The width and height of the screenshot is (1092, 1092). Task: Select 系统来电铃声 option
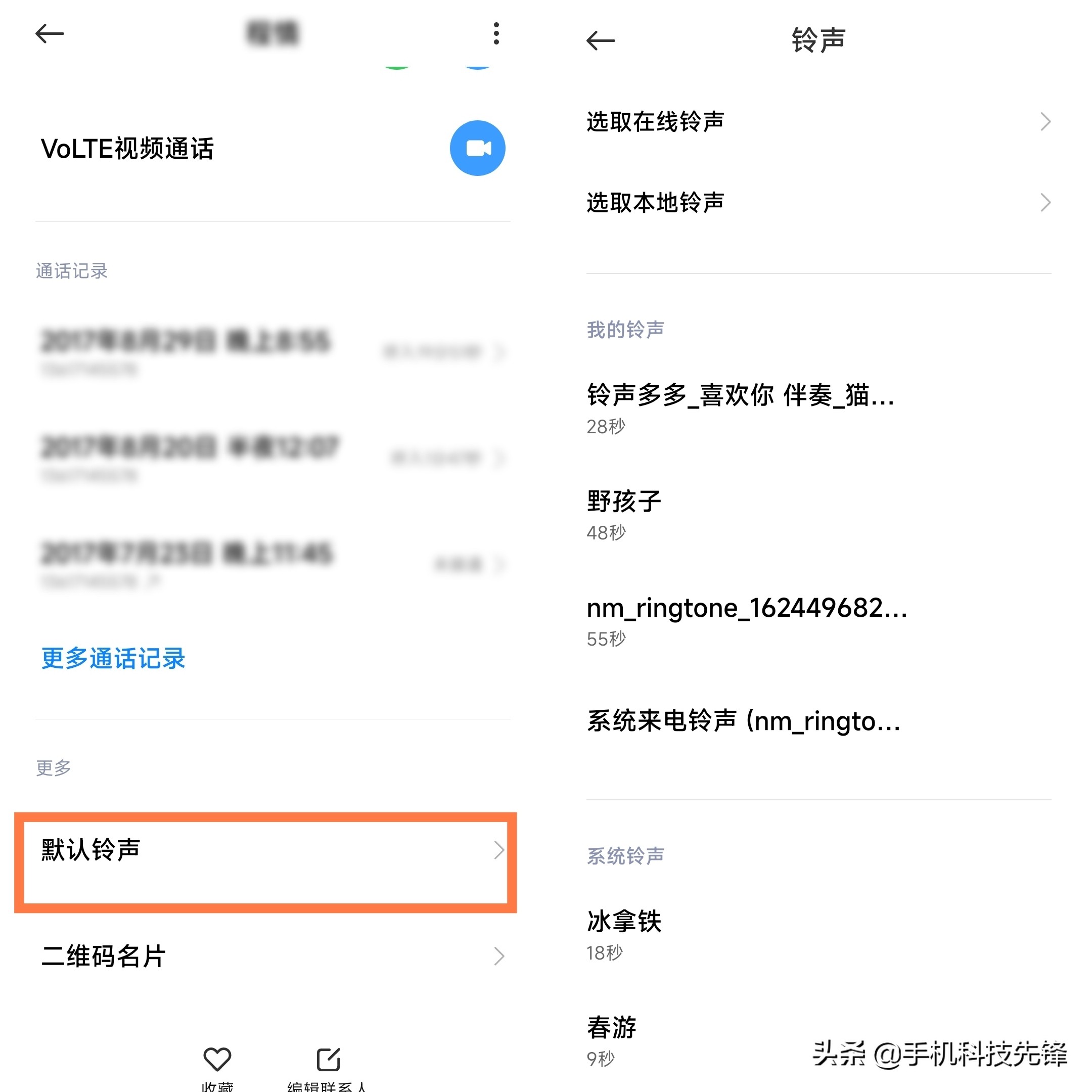tap(743, 721)
